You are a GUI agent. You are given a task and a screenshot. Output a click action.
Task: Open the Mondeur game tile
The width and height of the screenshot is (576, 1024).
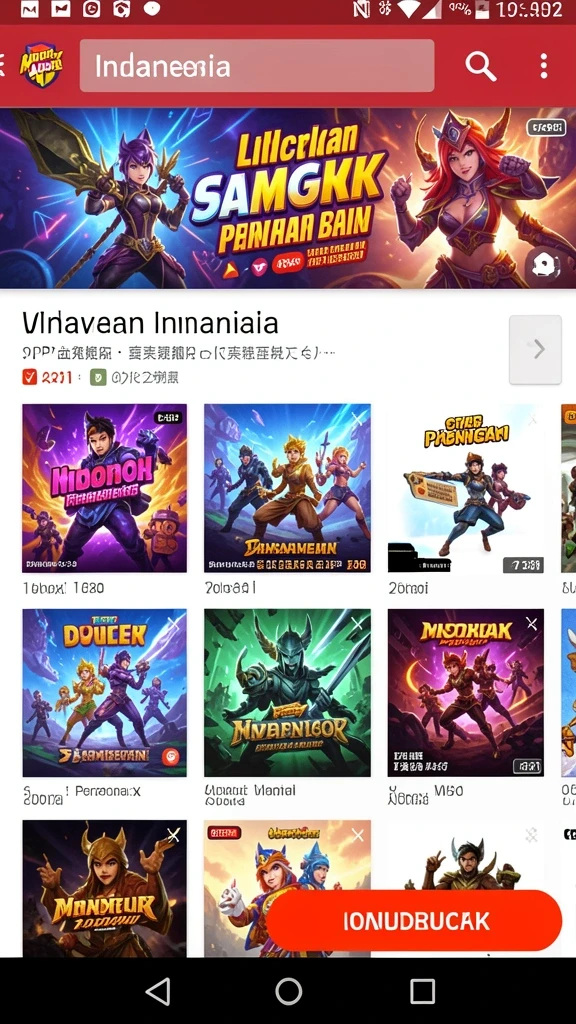(x=104, y=888)
